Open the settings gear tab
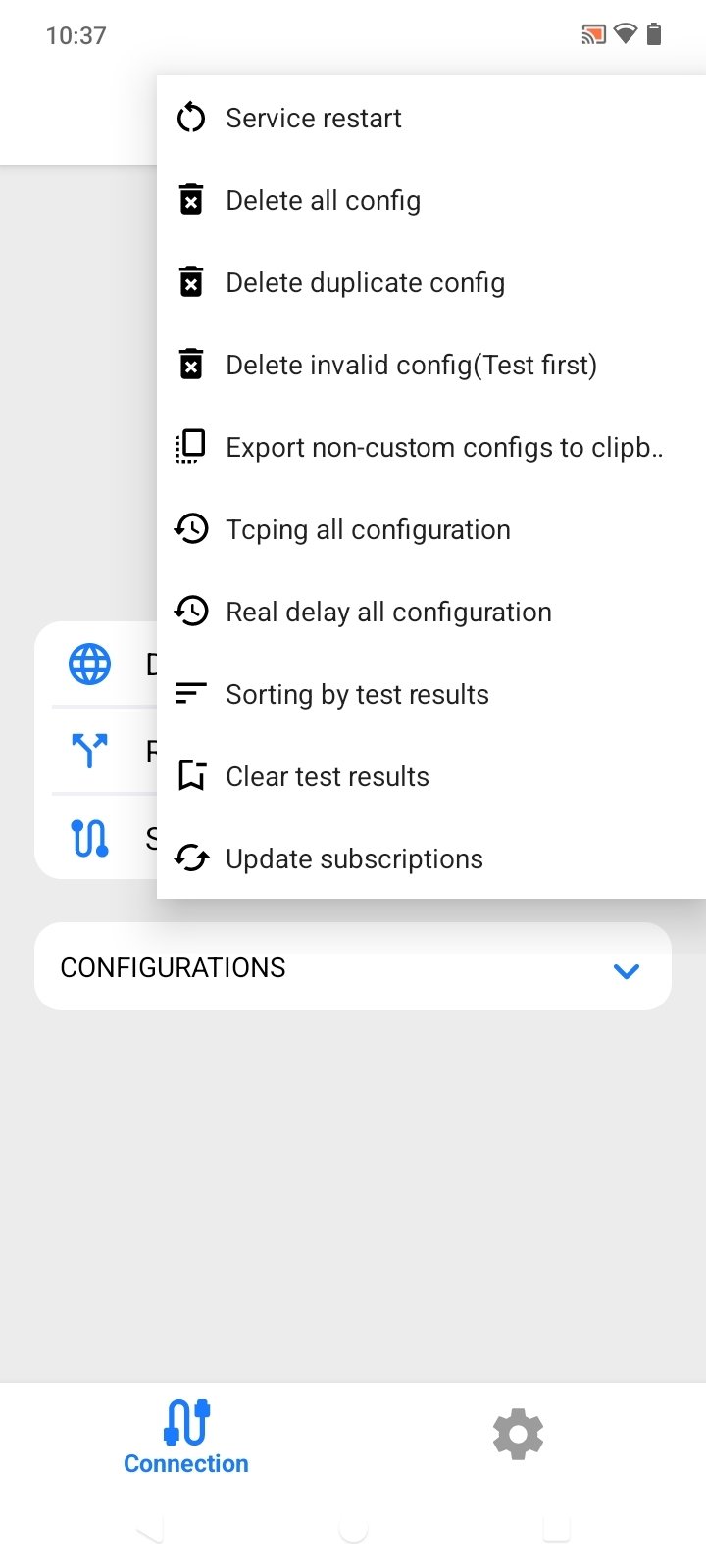The width and height of the screenshot is (706, 1568). [518, 1435]
